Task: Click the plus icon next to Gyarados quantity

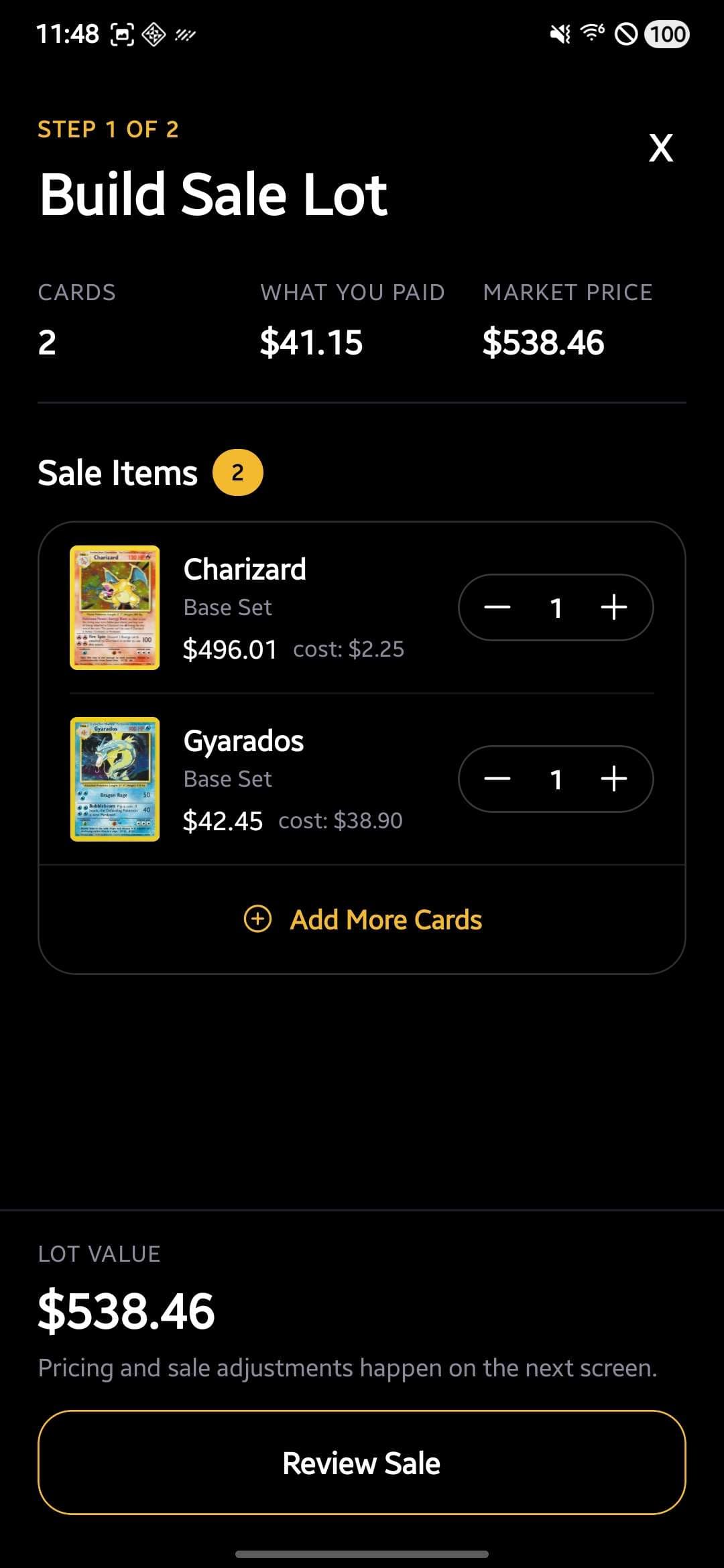Action: coord(615,779)
